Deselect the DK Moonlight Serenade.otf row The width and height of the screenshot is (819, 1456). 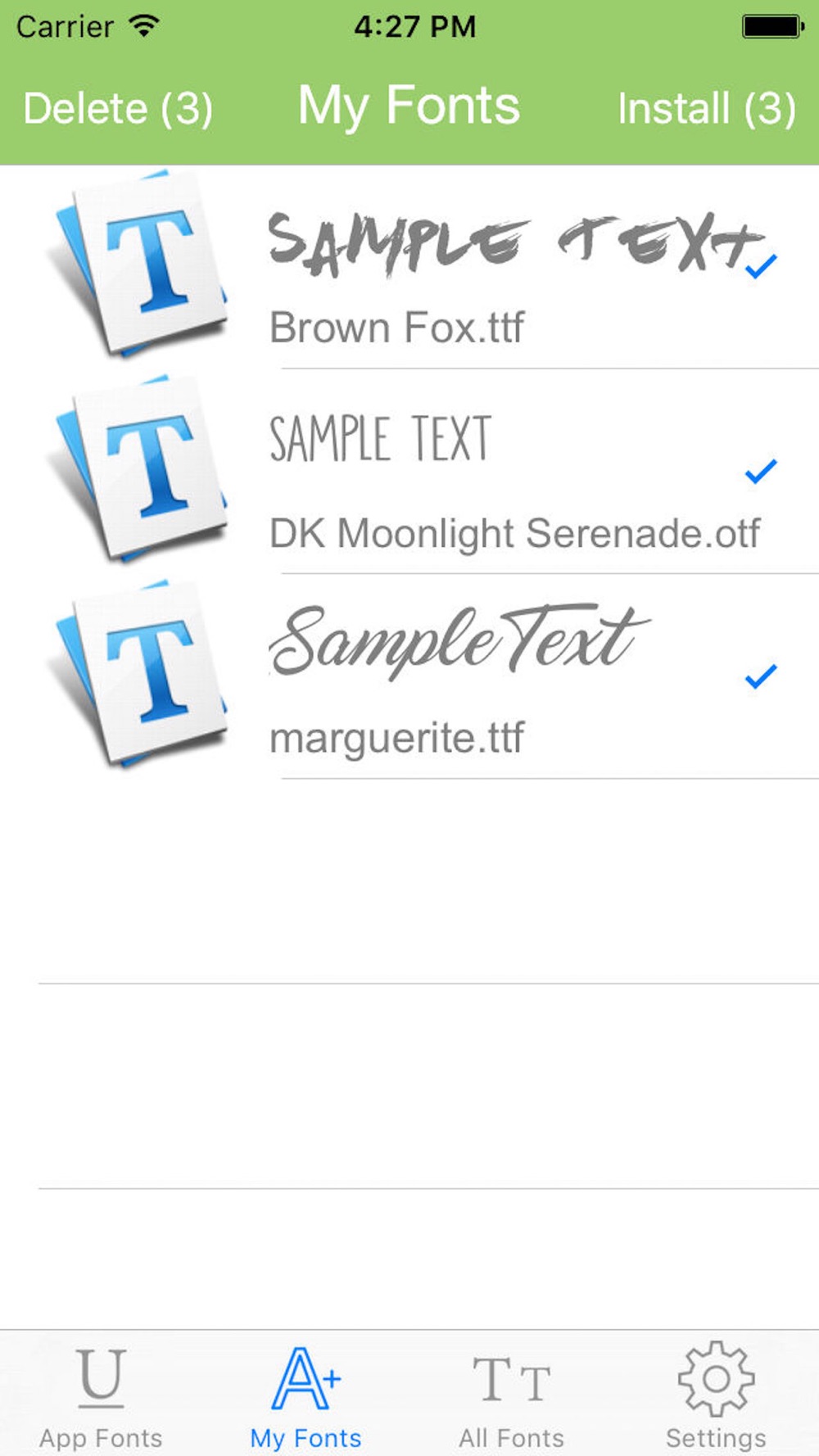pos(409,472)
